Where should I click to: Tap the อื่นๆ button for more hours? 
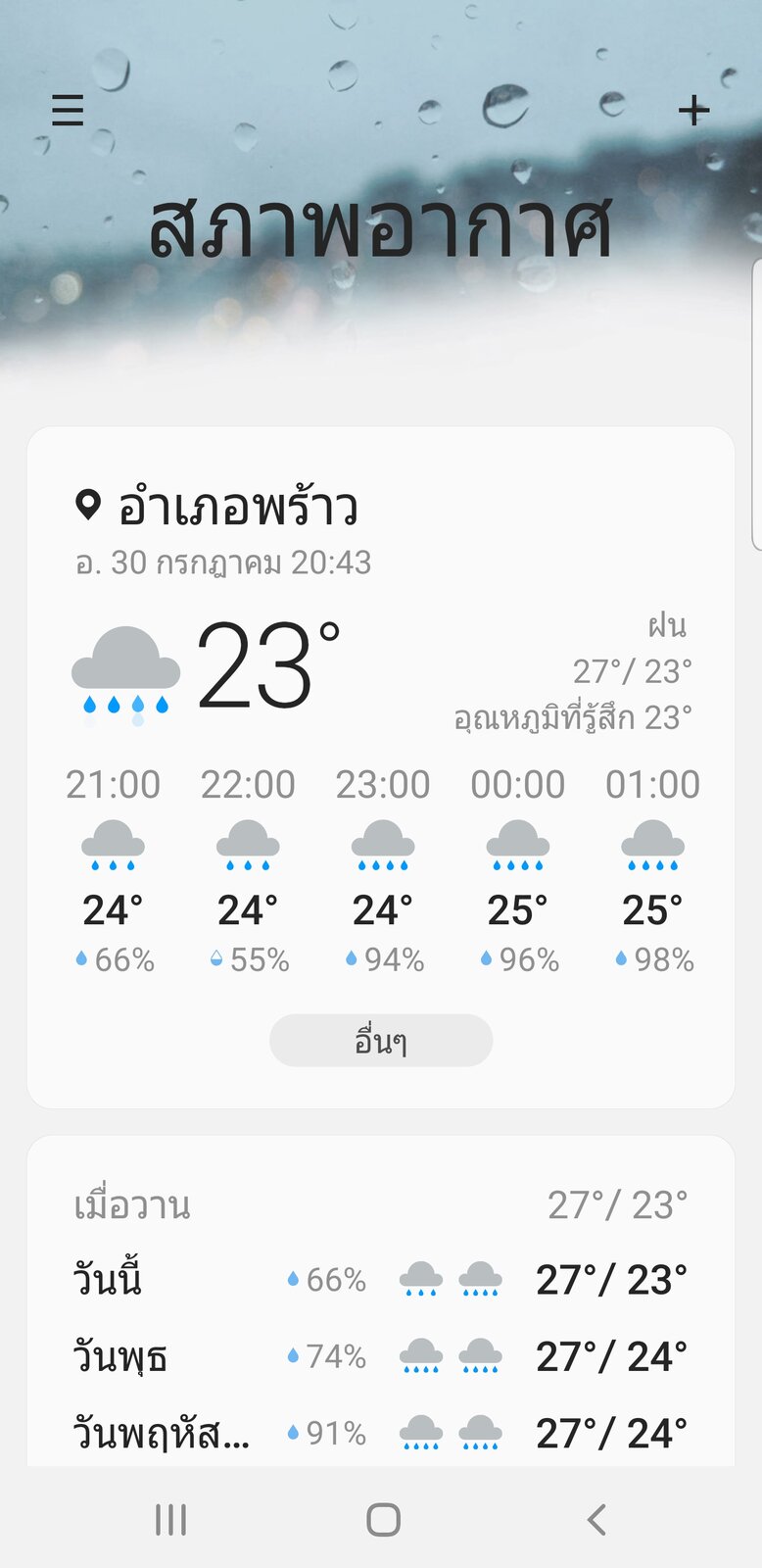381,1040
